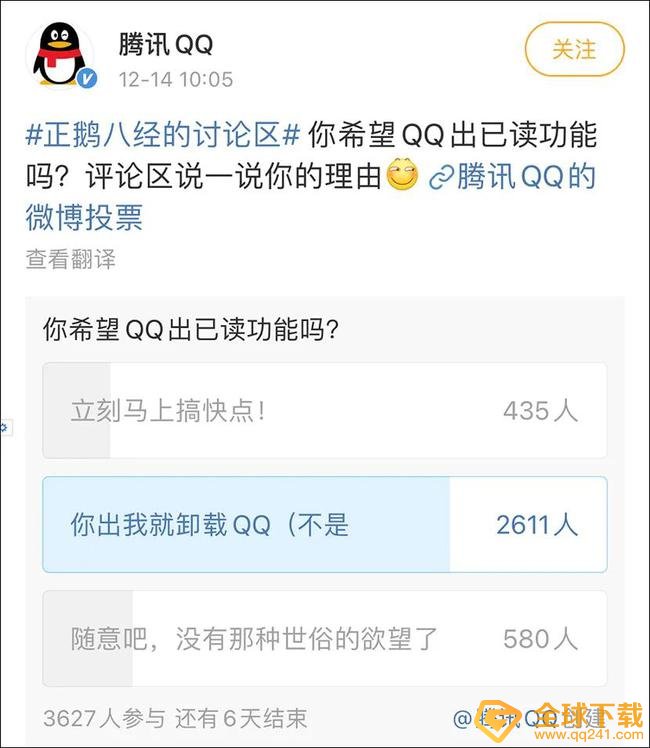Follow Tencent QQ with 关注 button
The width and height of the screenshot is (650, 748).
pos(574,49)
